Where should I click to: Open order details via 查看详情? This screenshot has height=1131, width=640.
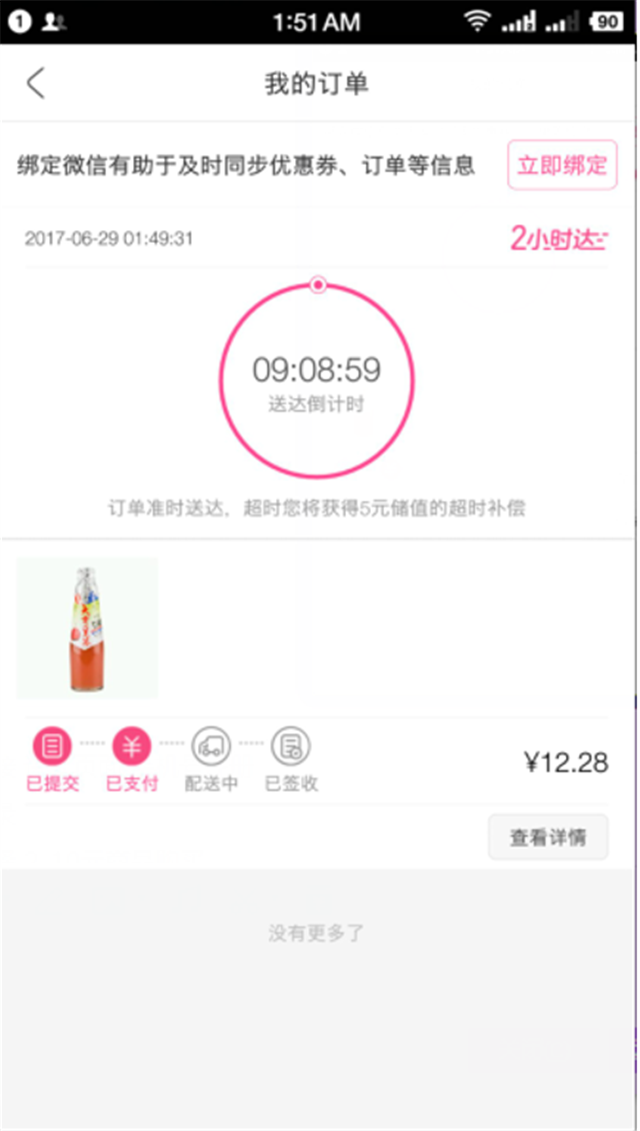(548, 837)
